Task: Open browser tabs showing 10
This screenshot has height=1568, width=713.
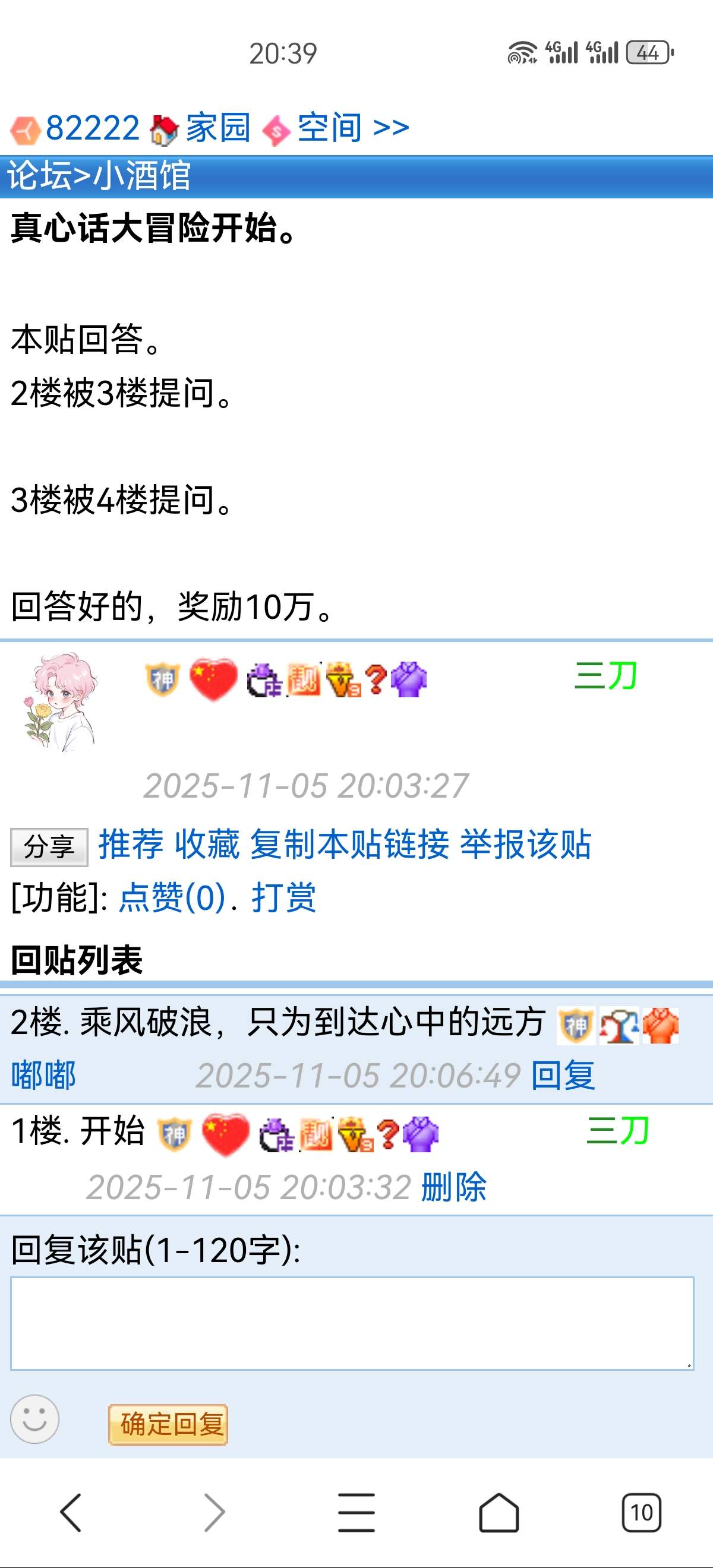Action: [641, 1513]
